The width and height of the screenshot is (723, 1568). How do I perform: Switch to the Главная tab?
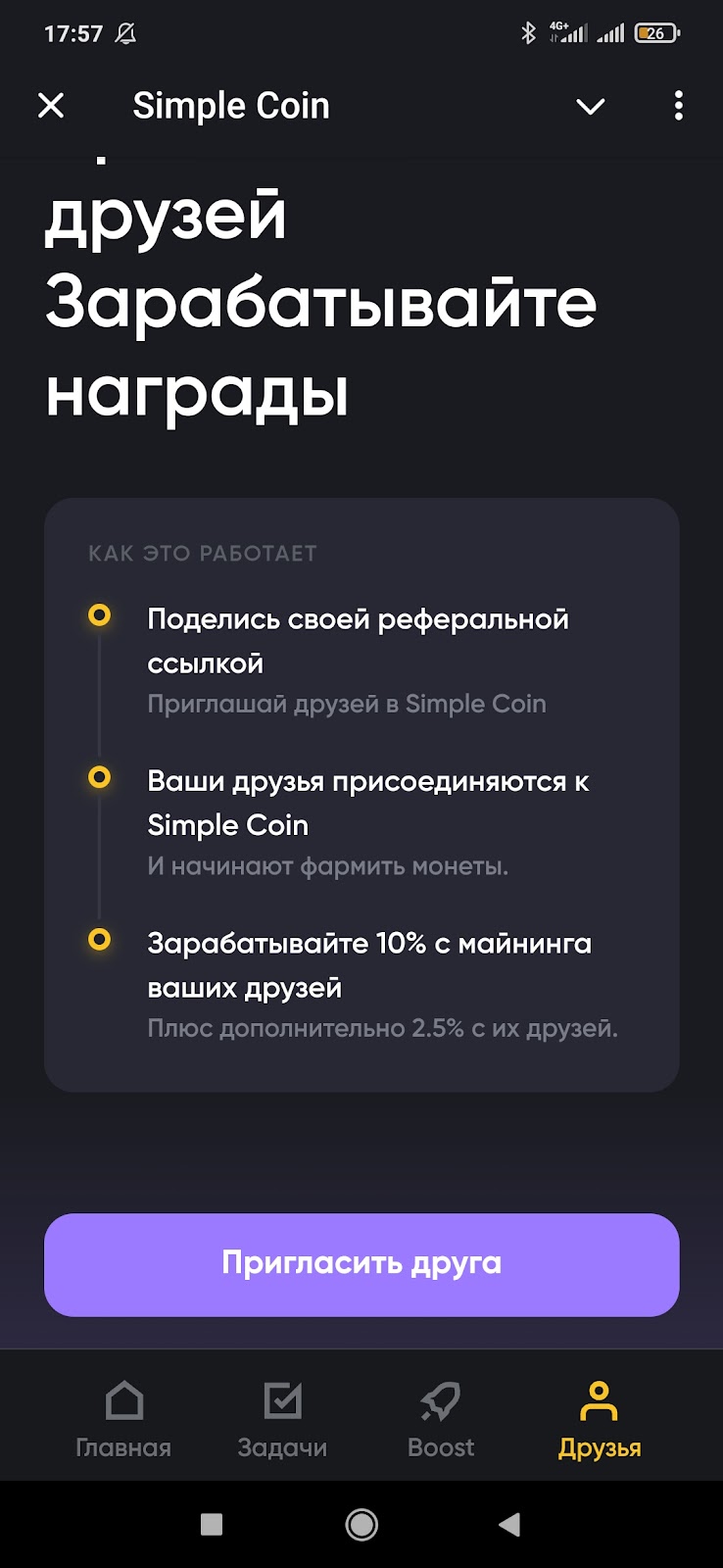[123, 1419]
